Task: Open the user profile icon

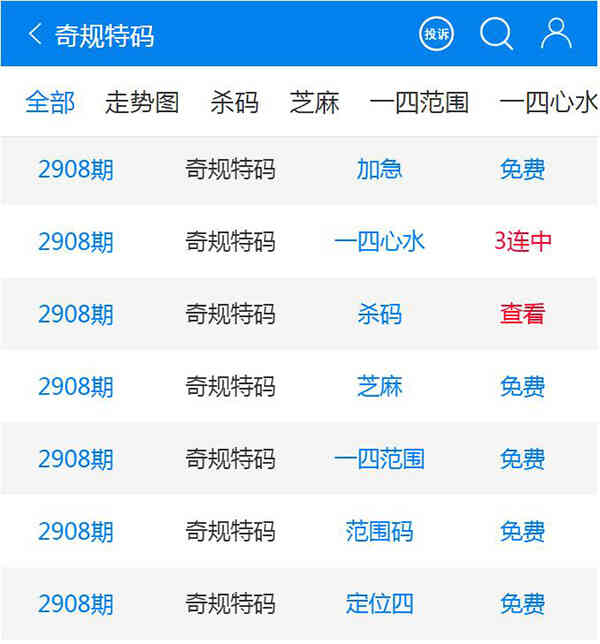Action: [556, 34]
